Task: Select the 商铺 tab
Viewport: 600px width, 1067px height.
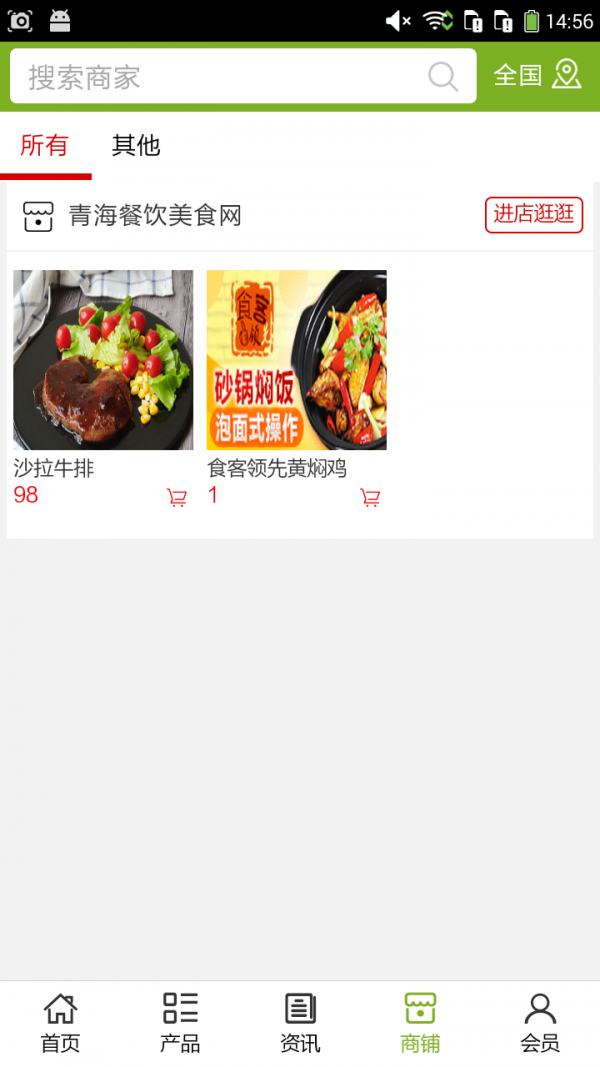Action: point(420,1023)
